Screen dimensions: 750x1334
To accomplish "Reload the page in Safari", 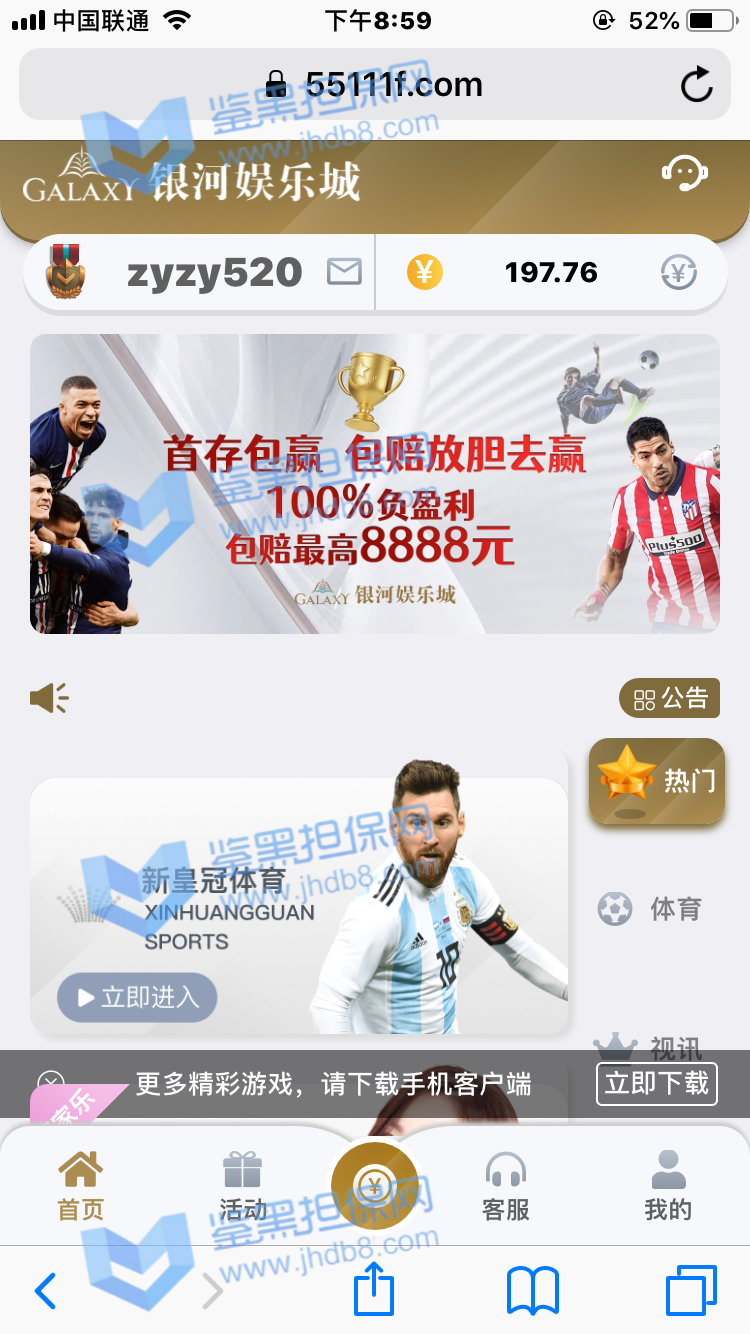I will (x=697, y=85).
